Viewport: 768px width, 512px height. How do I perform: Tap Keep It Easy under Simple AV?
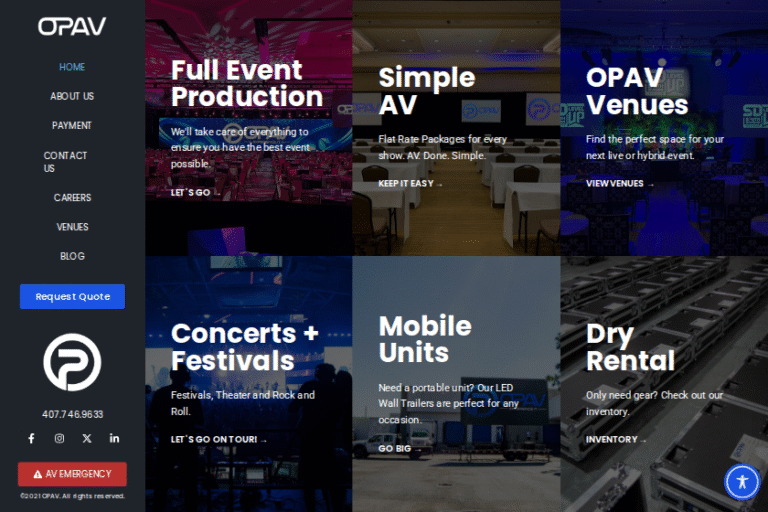[410, 183]
